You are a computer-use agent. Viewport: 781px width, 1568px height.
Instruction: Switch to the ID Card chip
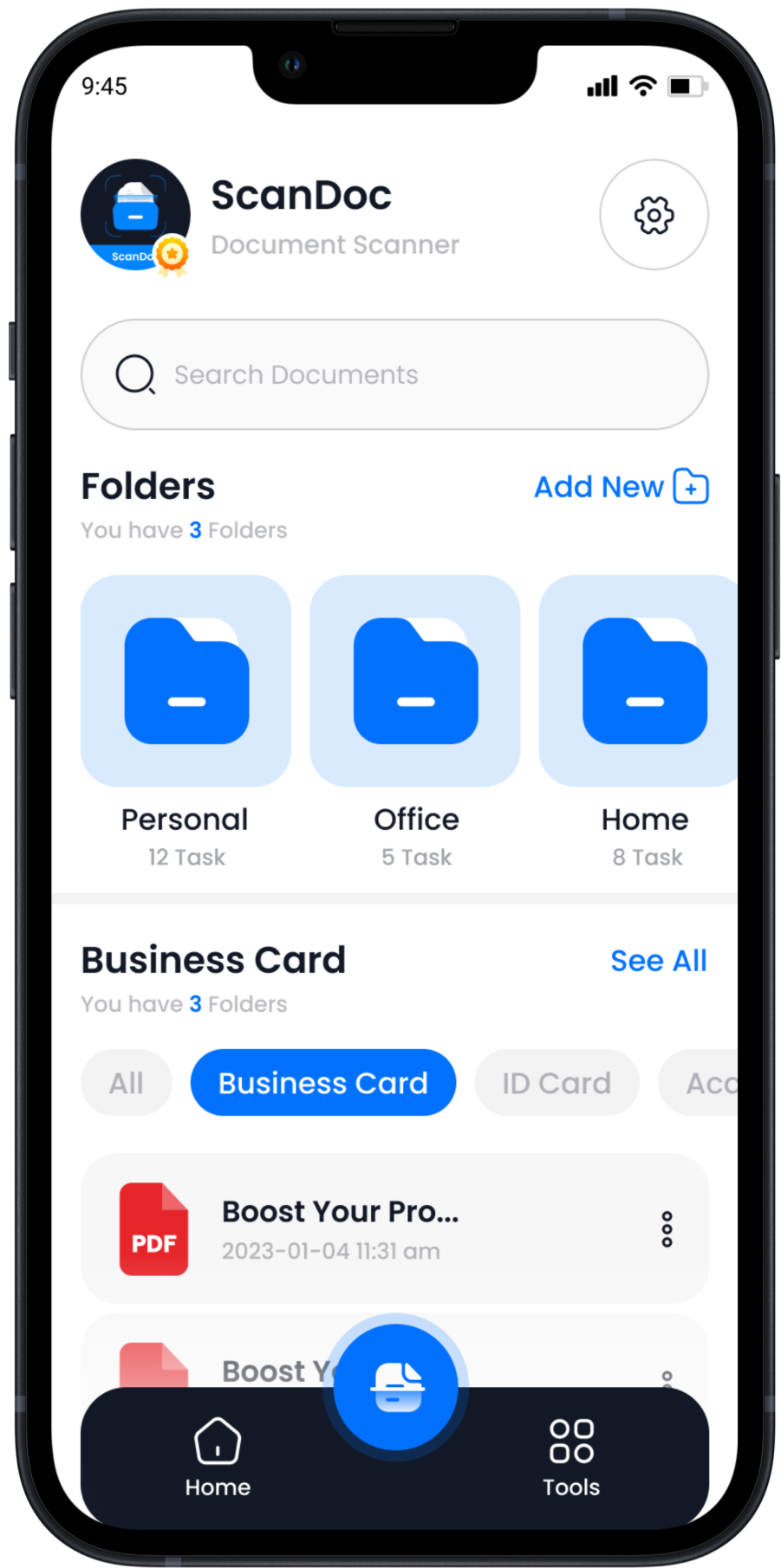tap(556, 1083)
